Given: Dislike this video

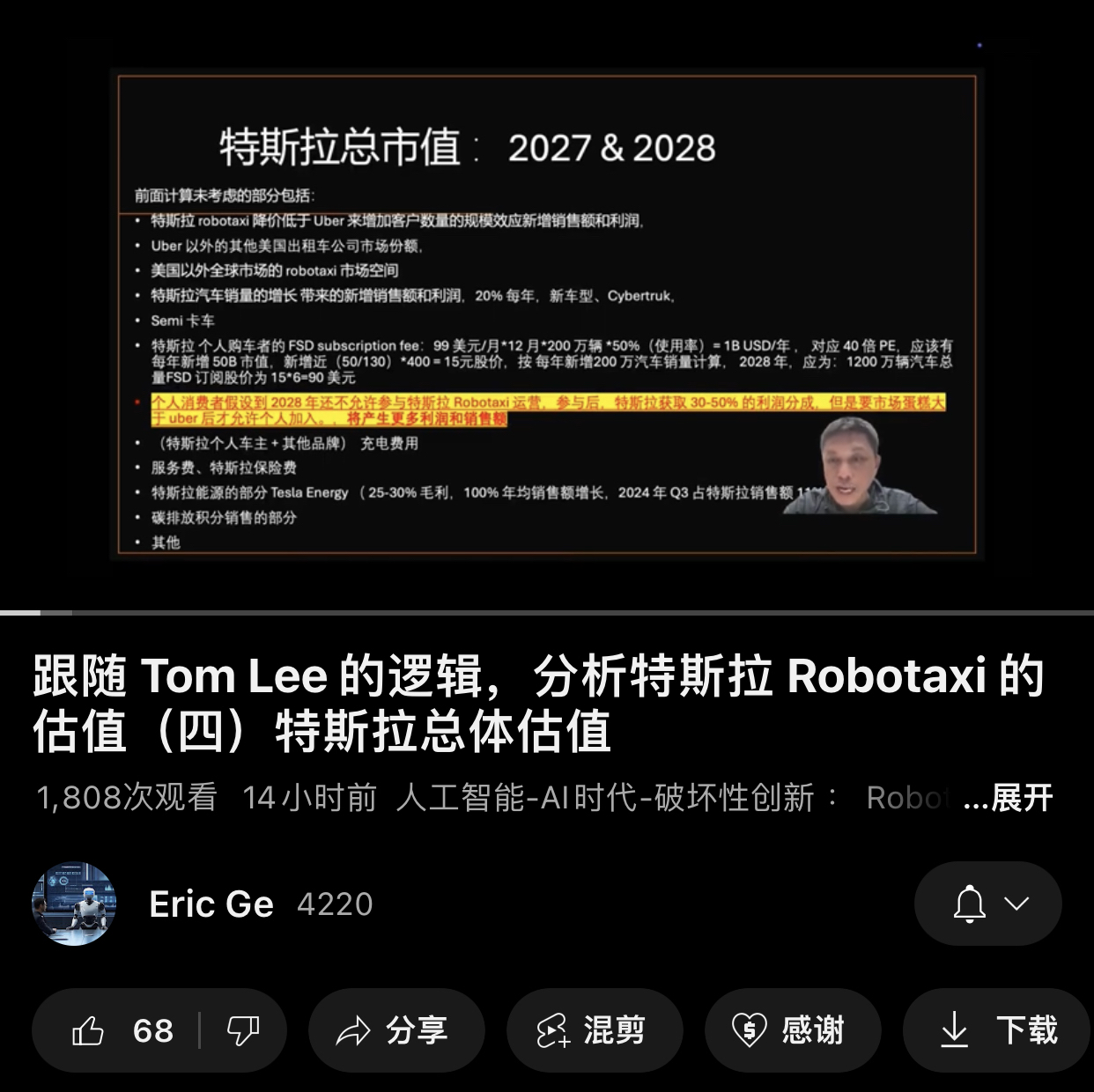Looking at the screenshot, I should click(242, 1030).
